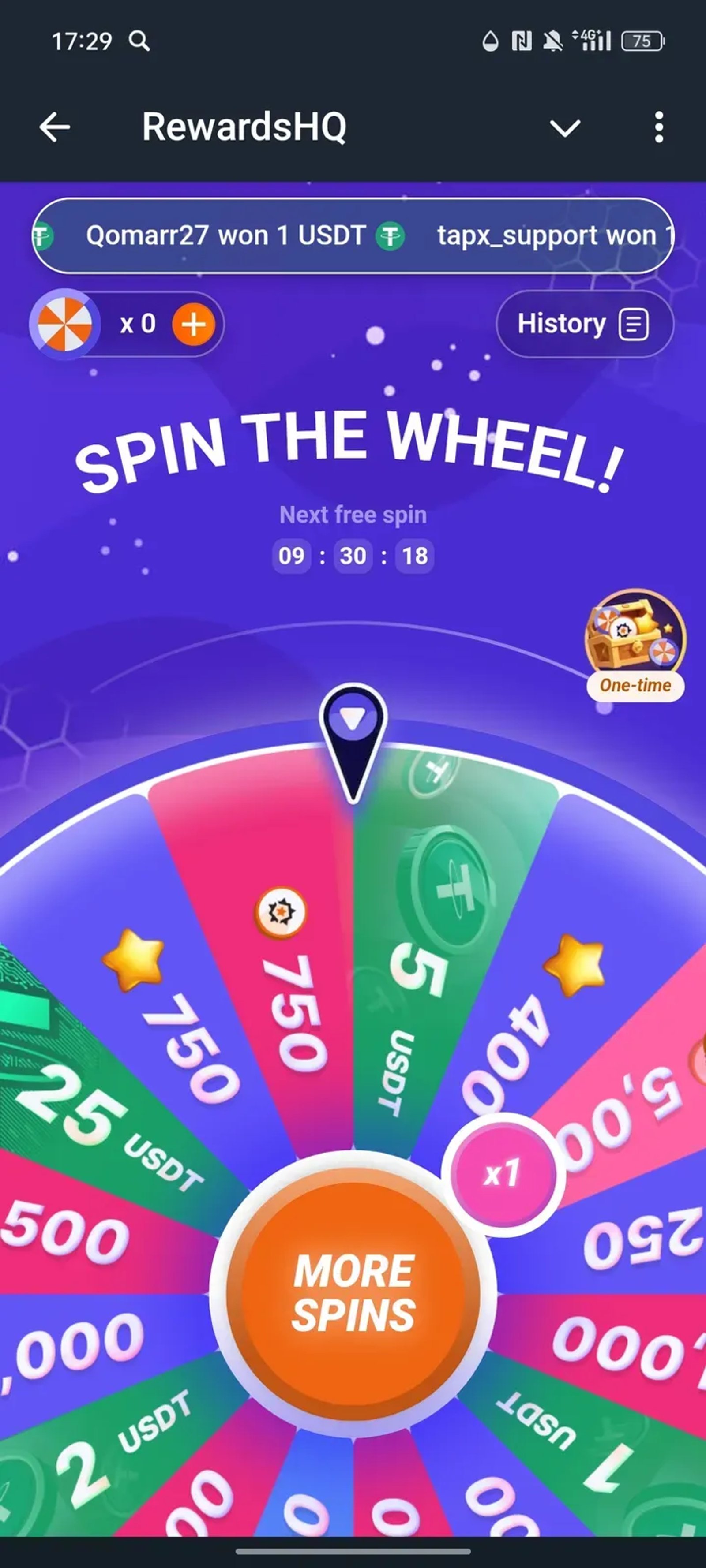Collapse the mini app with the chevron
The width and height of the screenshot is (706, 1568).
pyautogui.click(x=565, y=128)
